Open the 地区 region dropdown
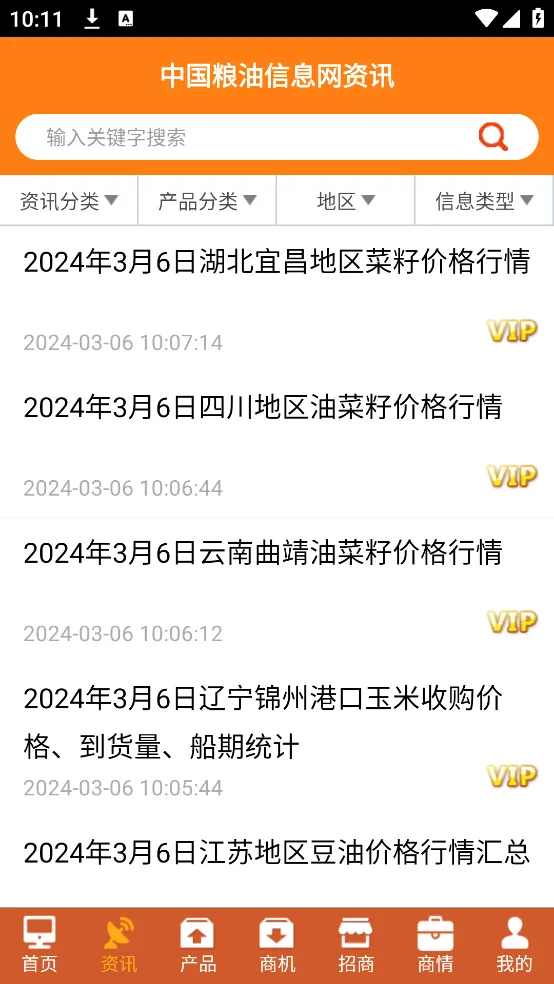 coord(346,201)
